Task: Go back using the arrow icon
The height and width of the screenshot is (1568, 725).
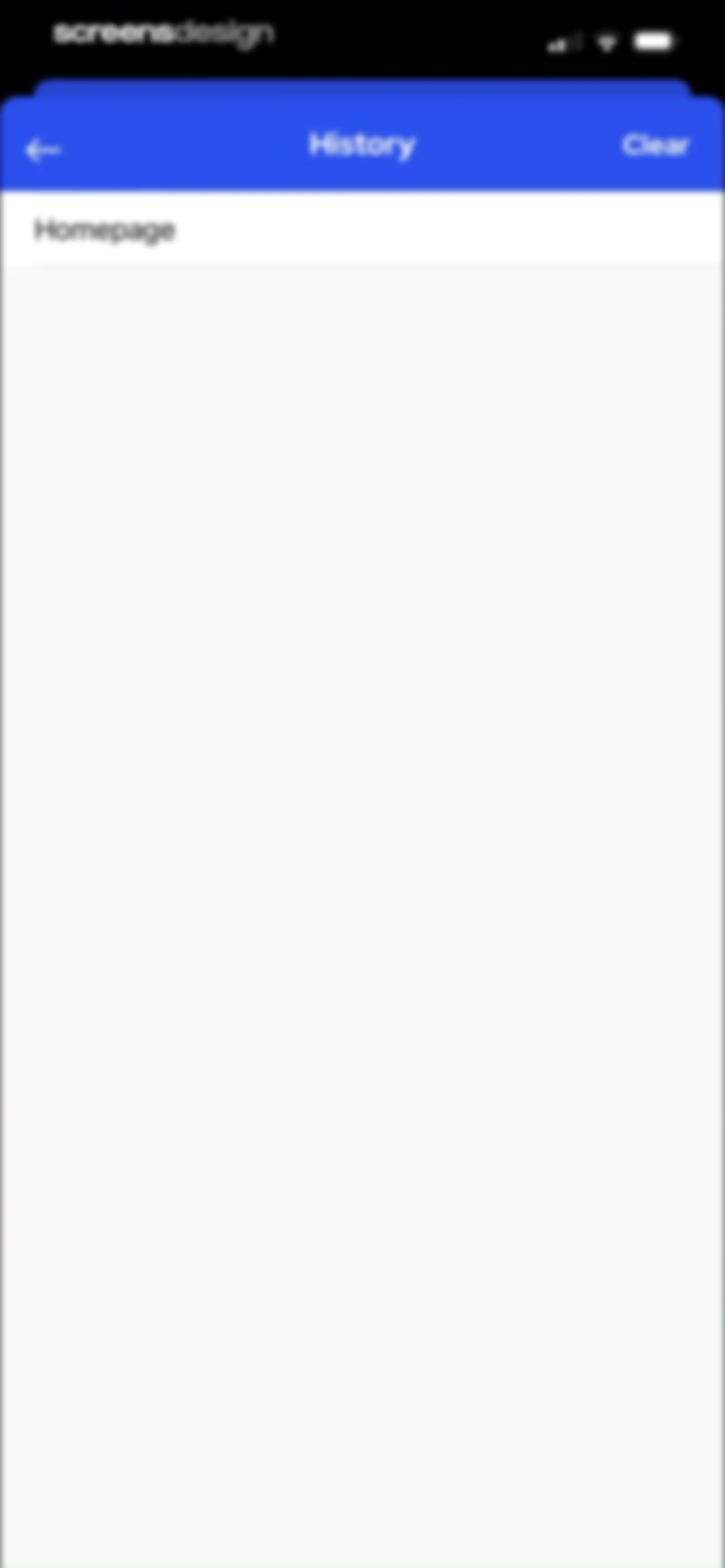Action: (x=43, y=149)
